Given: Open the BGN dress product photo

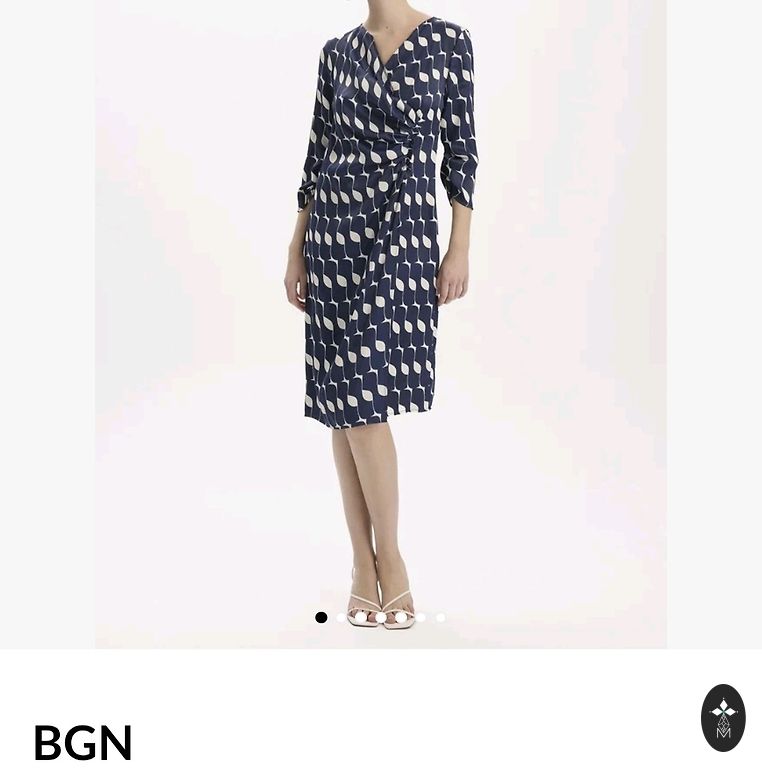Looking at the screenshot, I should tap(380, 300).
